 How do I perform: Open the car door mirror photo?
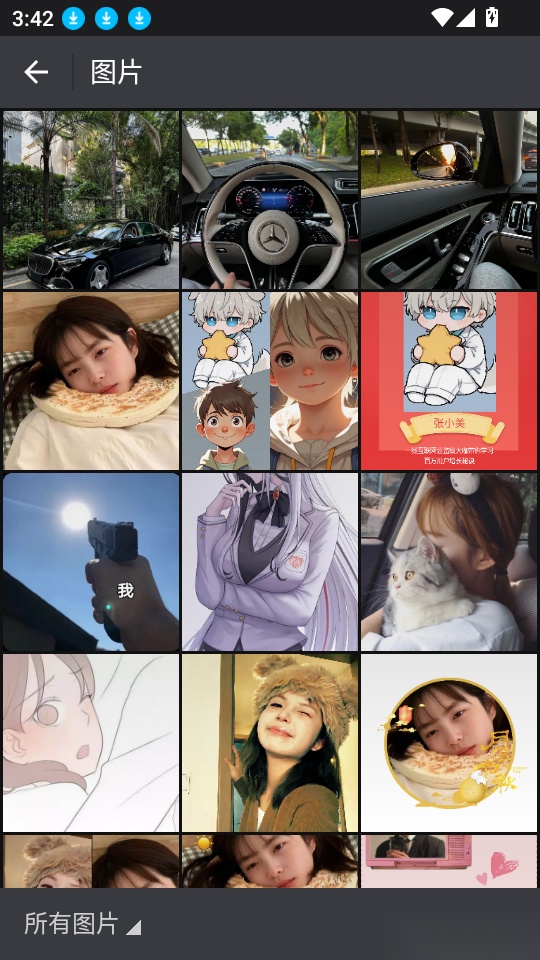click(x=449, y=200)
